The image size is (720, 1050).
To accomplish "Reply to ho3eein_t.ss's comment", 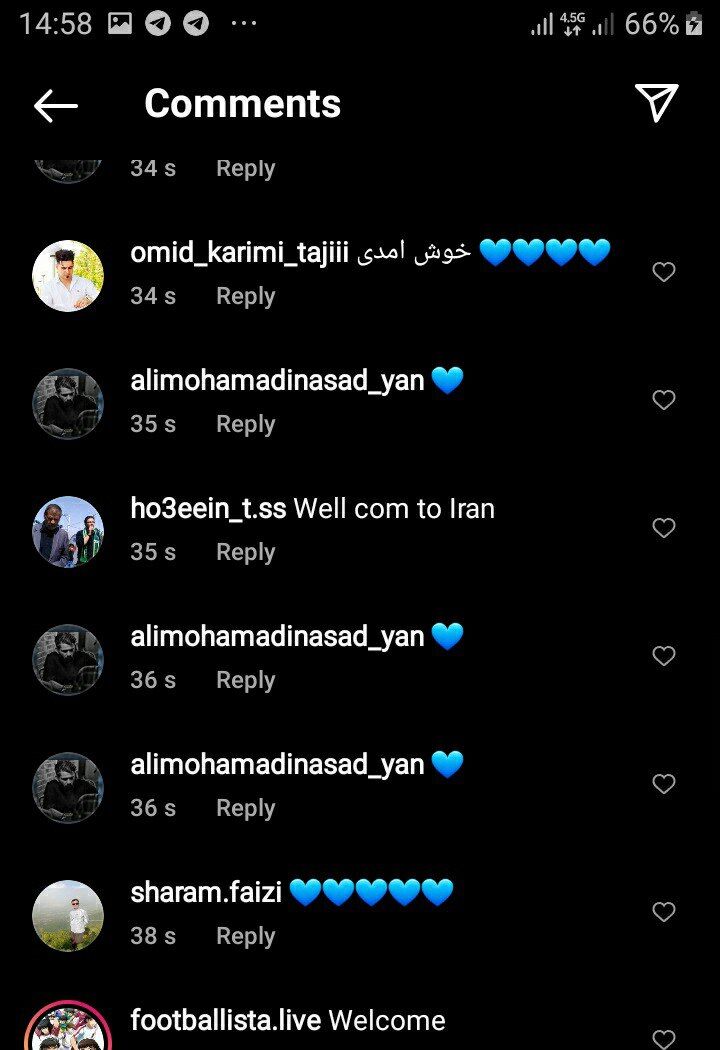I will pos(245,552).
